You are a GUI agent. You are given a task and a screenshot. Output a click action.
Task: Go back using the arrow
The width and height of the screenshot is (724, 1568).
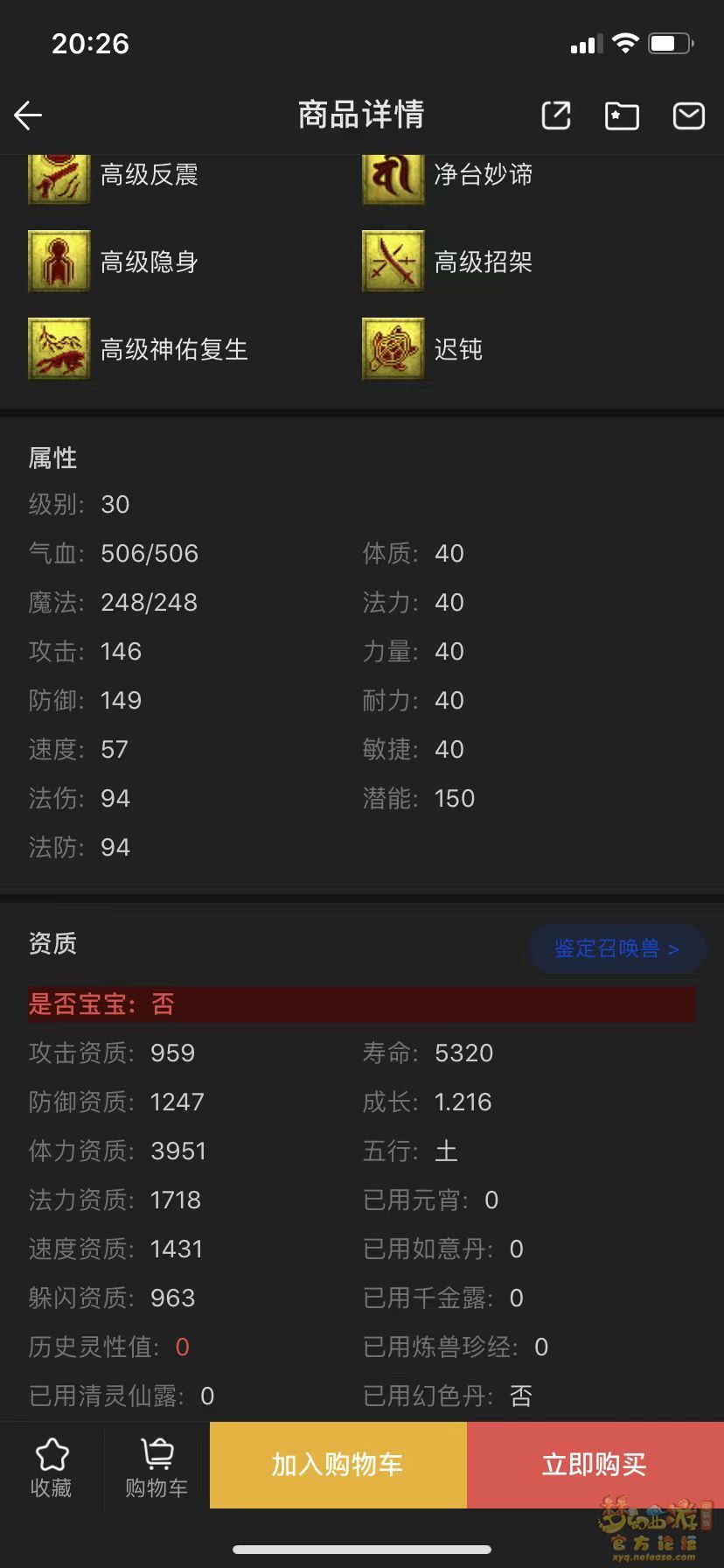(x=28, y=115)
